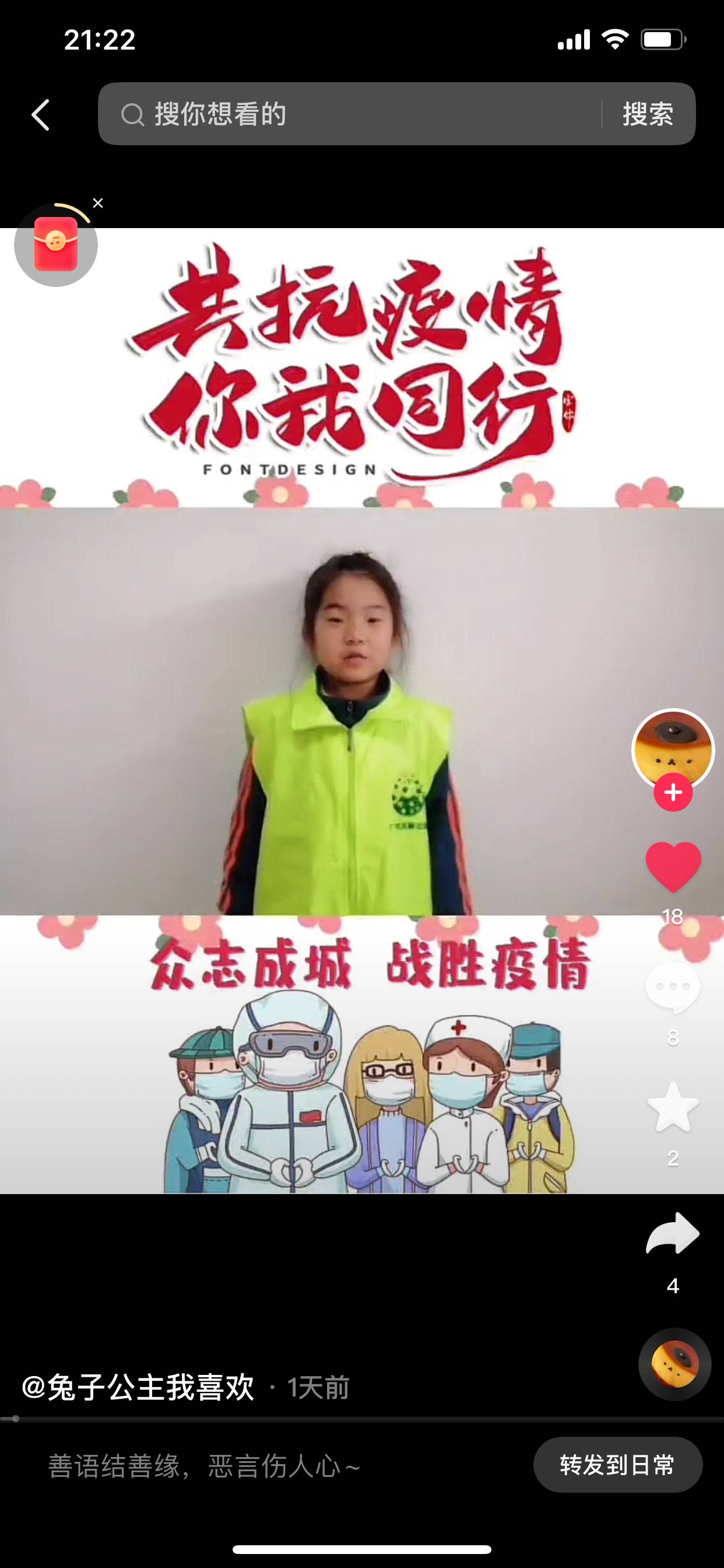Like the video with the heart
724x1568 pixels.
[673, 867]
